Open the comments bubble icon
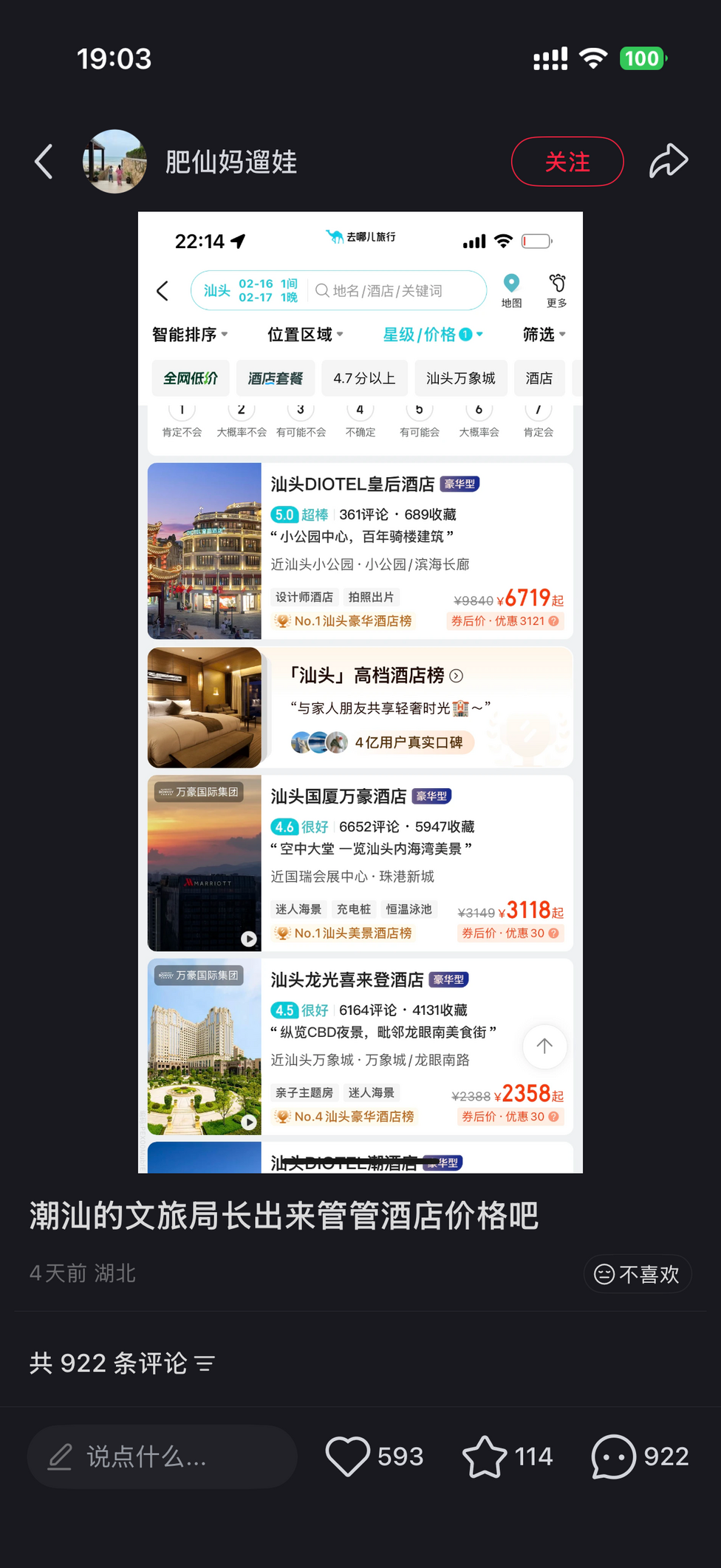 (613, 1456)
